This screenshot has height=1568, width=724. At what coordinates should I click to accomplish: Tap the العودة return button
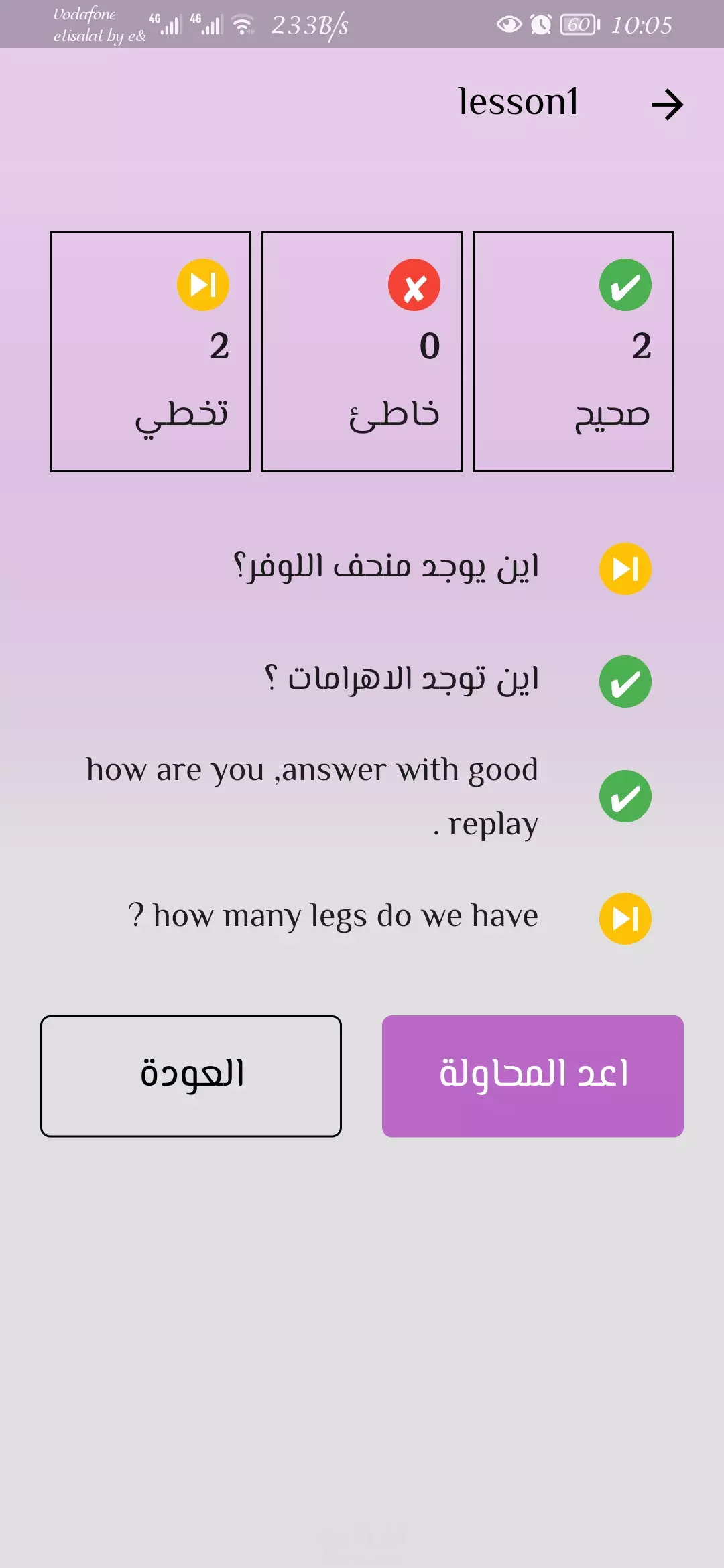191,1076
